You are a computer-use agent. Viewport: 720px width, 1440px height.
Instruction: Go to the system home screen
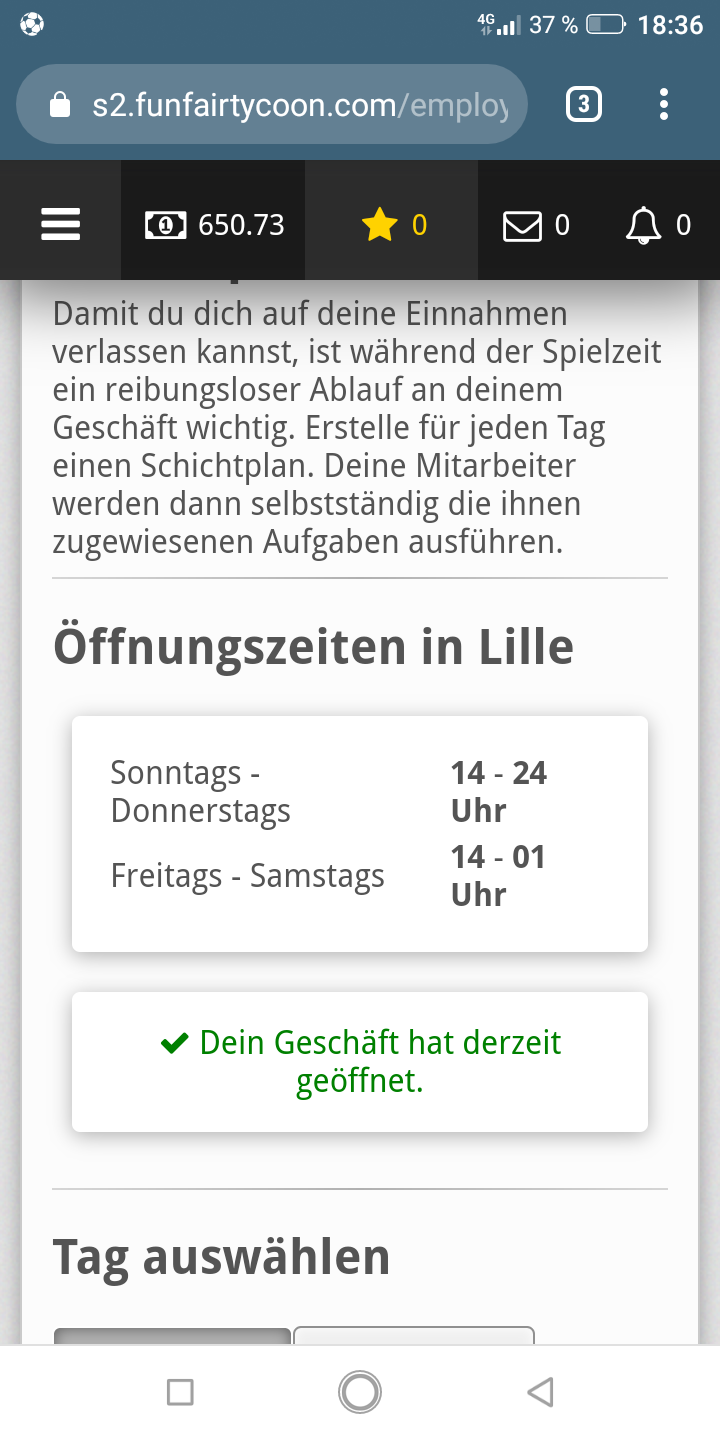(360, 1392)
